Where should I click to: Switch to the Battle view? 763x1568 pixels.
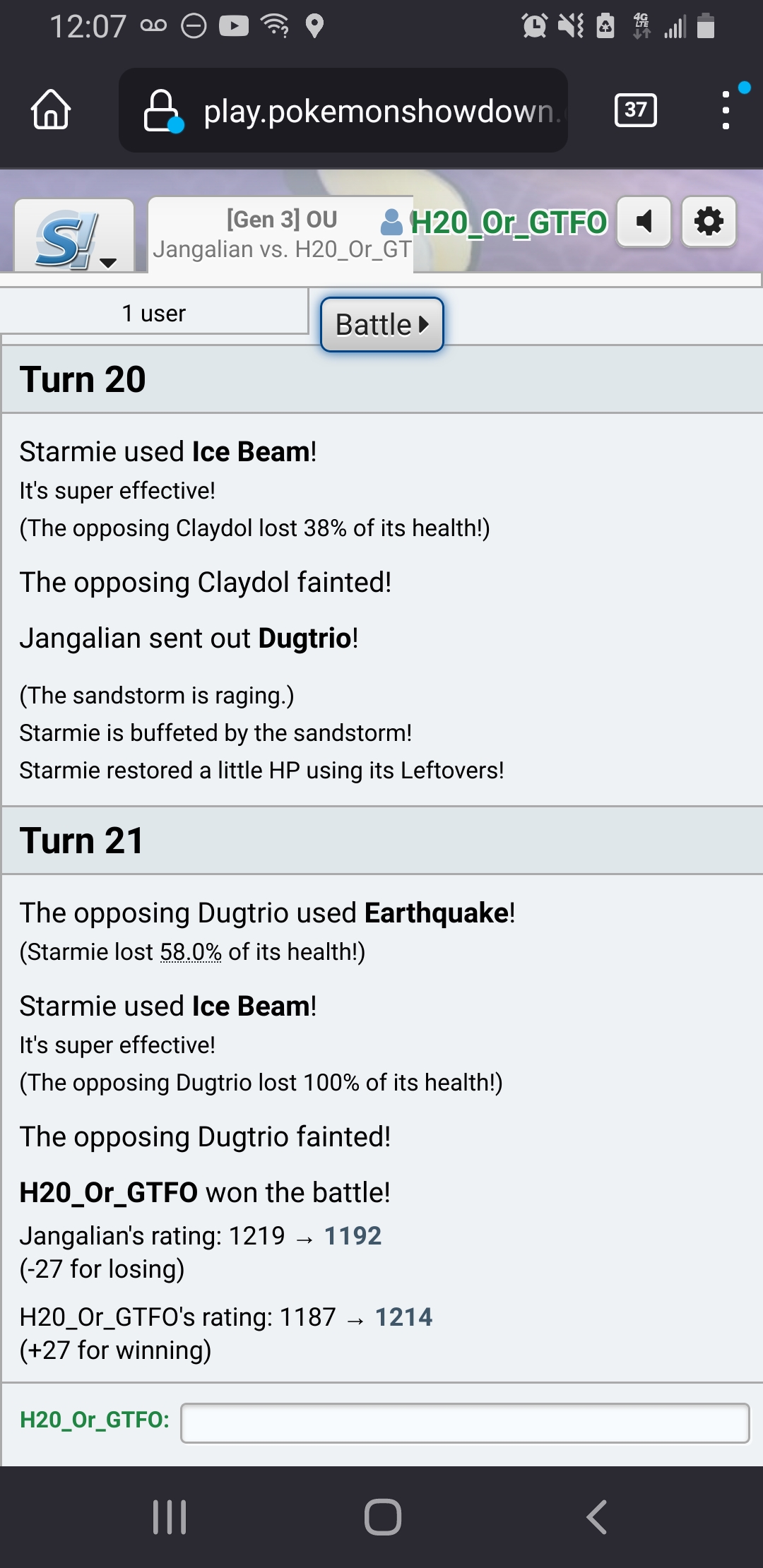381,325
